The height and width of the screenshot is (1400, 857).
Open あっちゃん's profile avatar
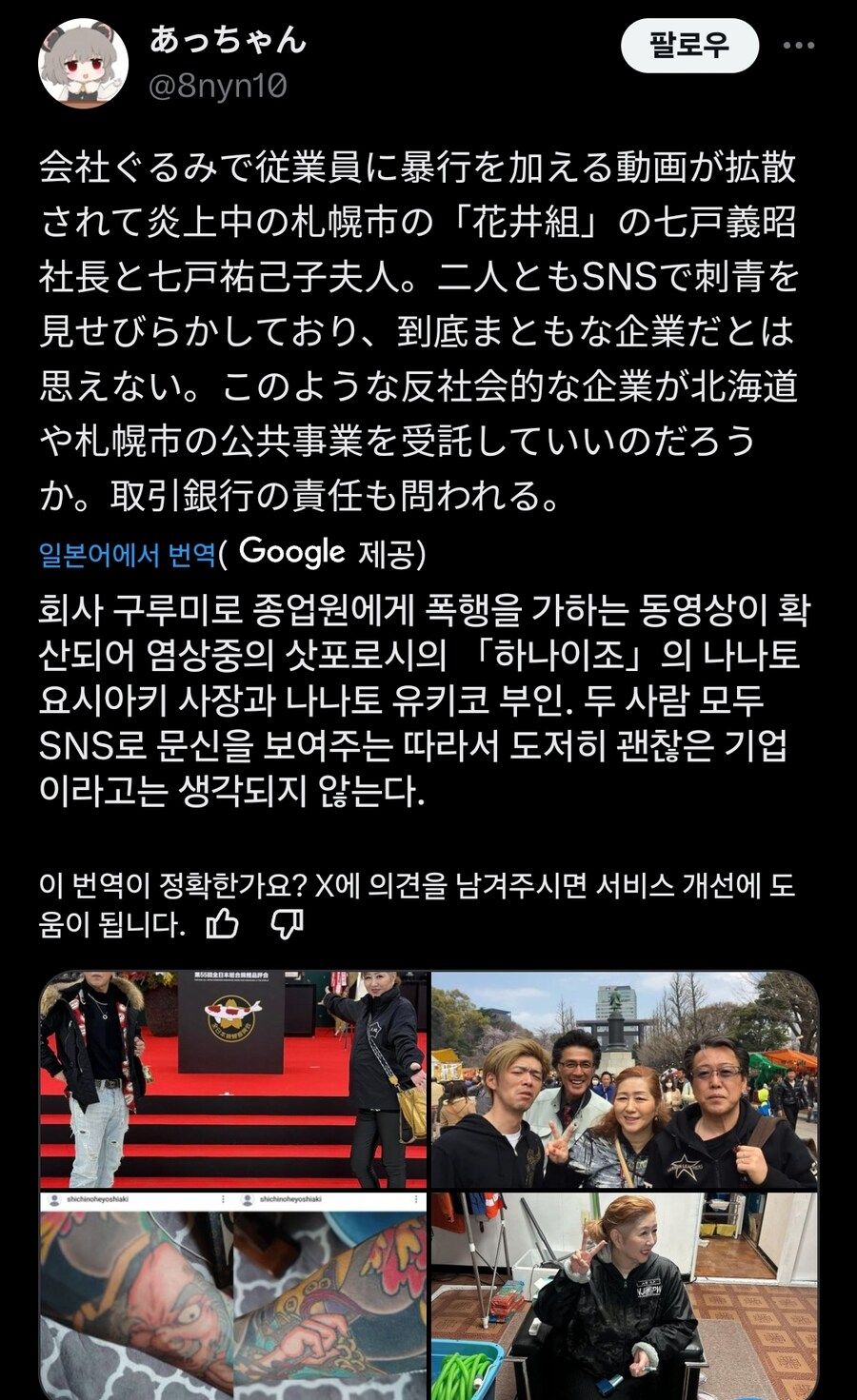click(x=83, y=63)
